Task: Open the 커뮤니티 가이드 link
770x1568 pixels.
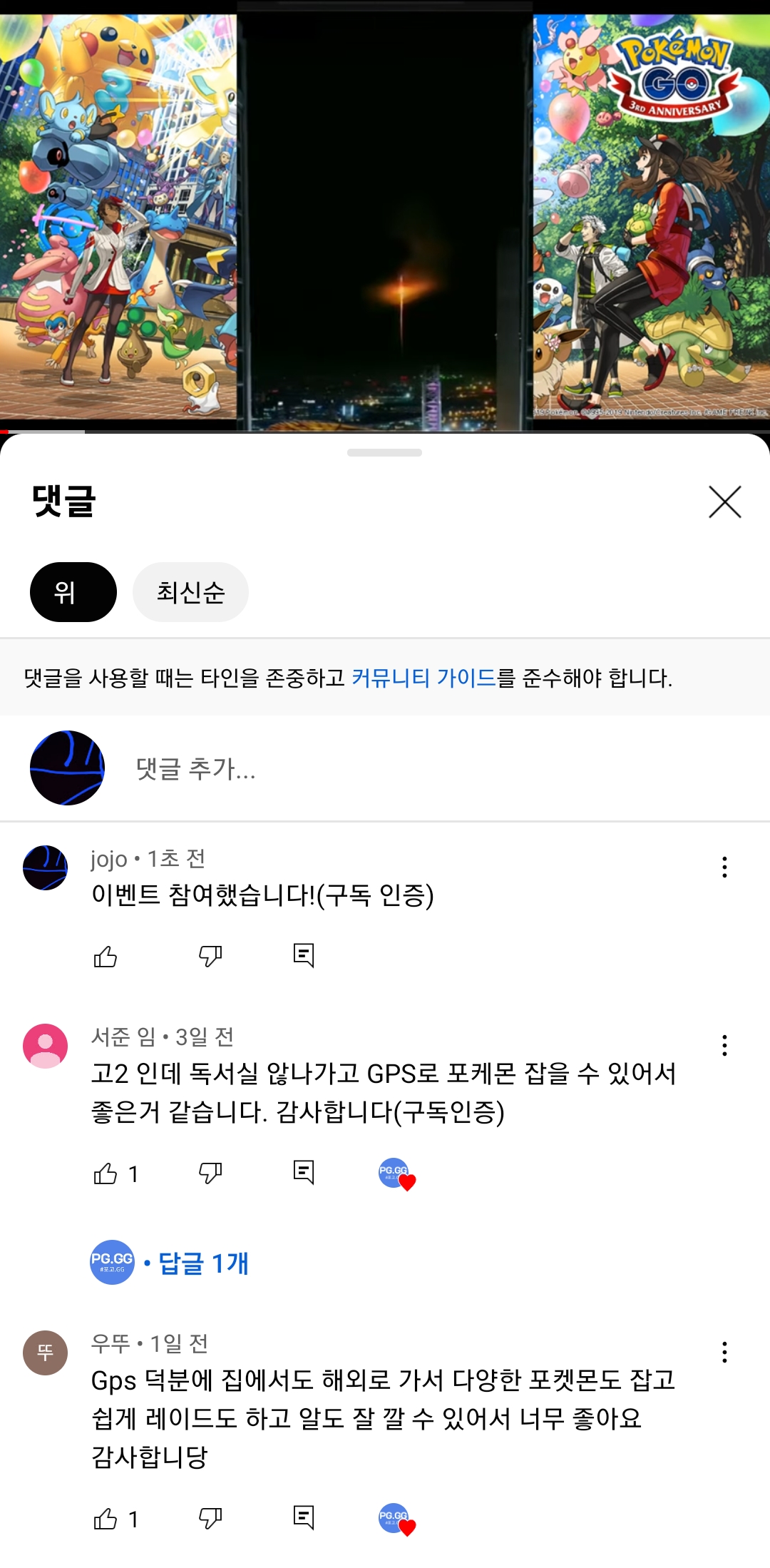Action: click(x=423, y=678)
